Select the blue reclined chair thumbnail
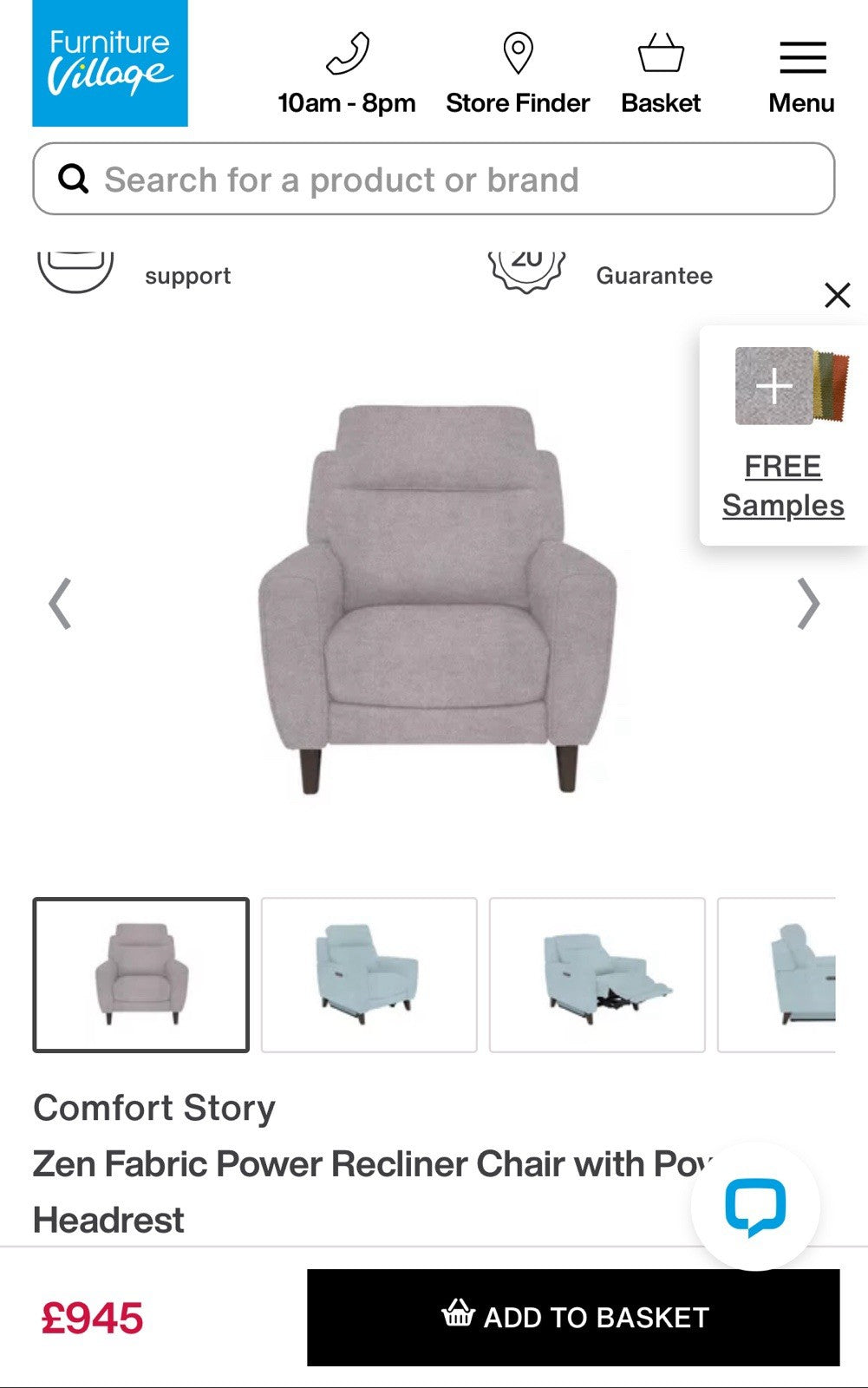Screen dimensions: 868x1388 coord(597,975)
